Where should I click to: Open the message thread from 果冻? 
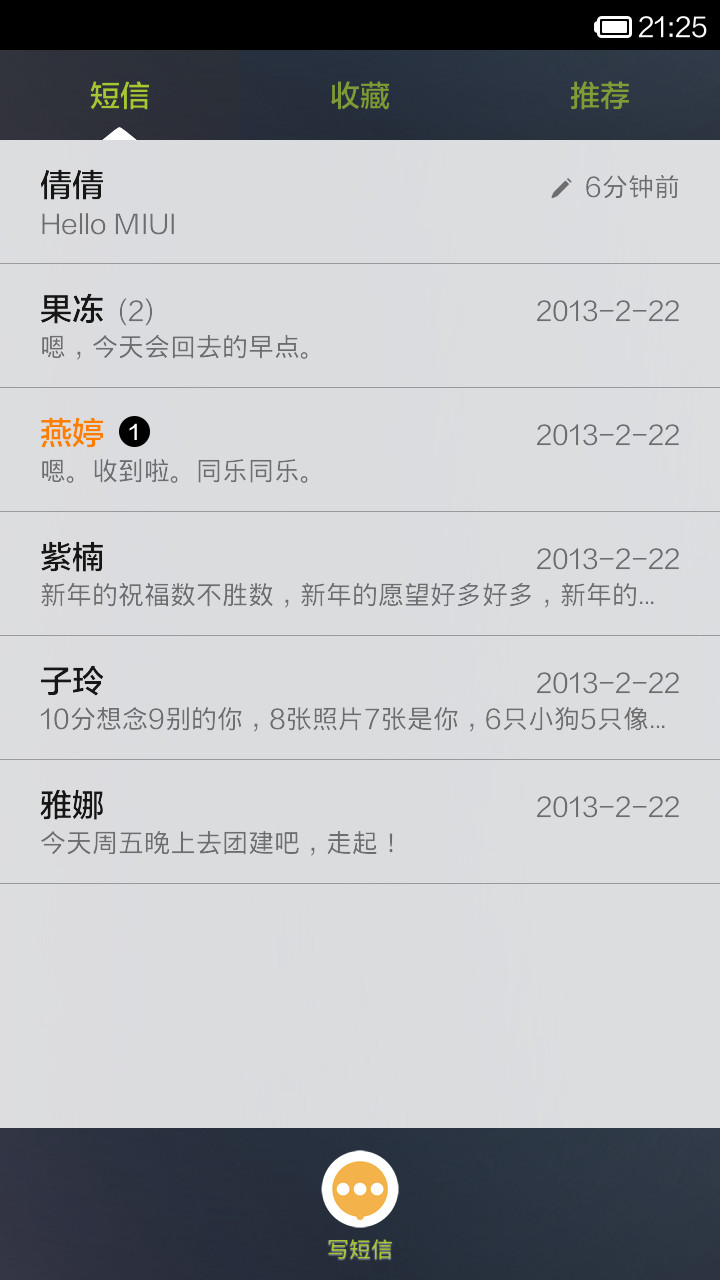click(x=360, y=326)
